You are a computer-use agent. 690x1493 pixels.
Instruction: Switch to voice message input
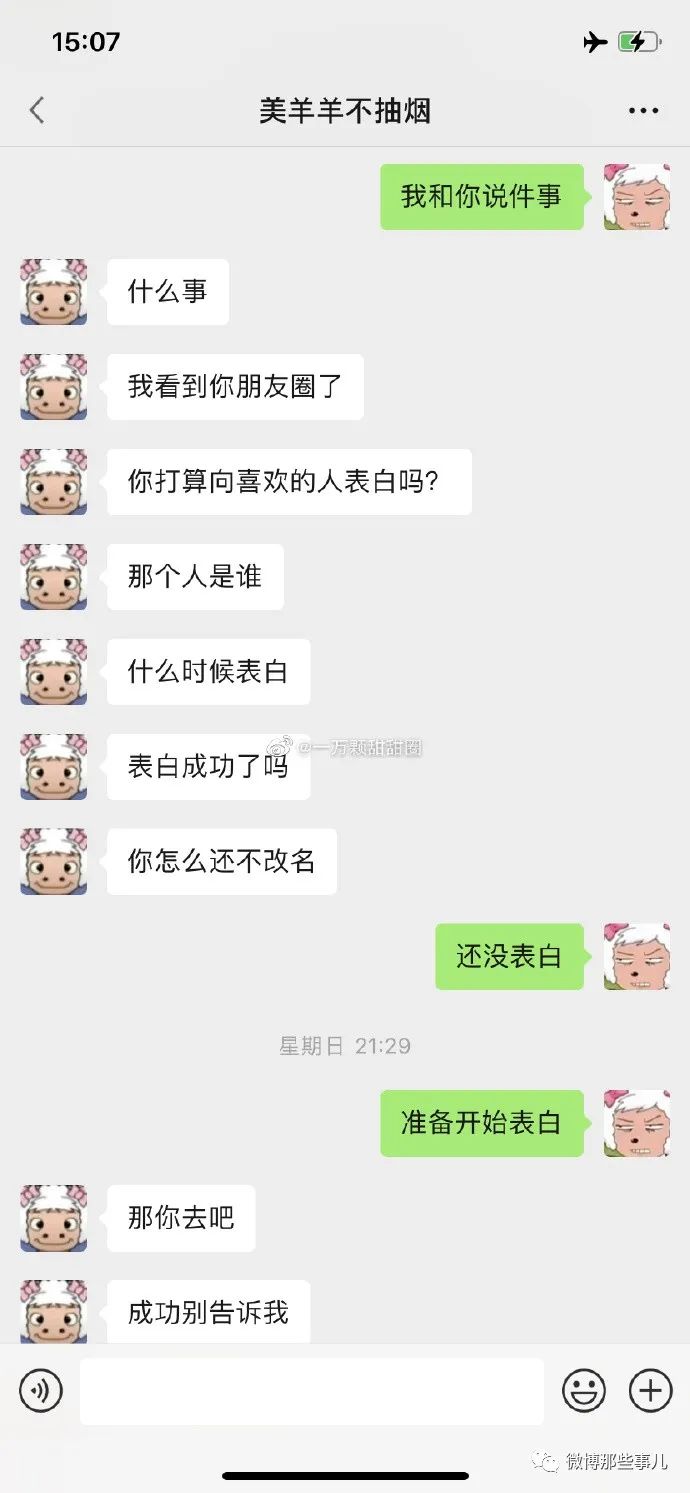[x=41, y=1390]
